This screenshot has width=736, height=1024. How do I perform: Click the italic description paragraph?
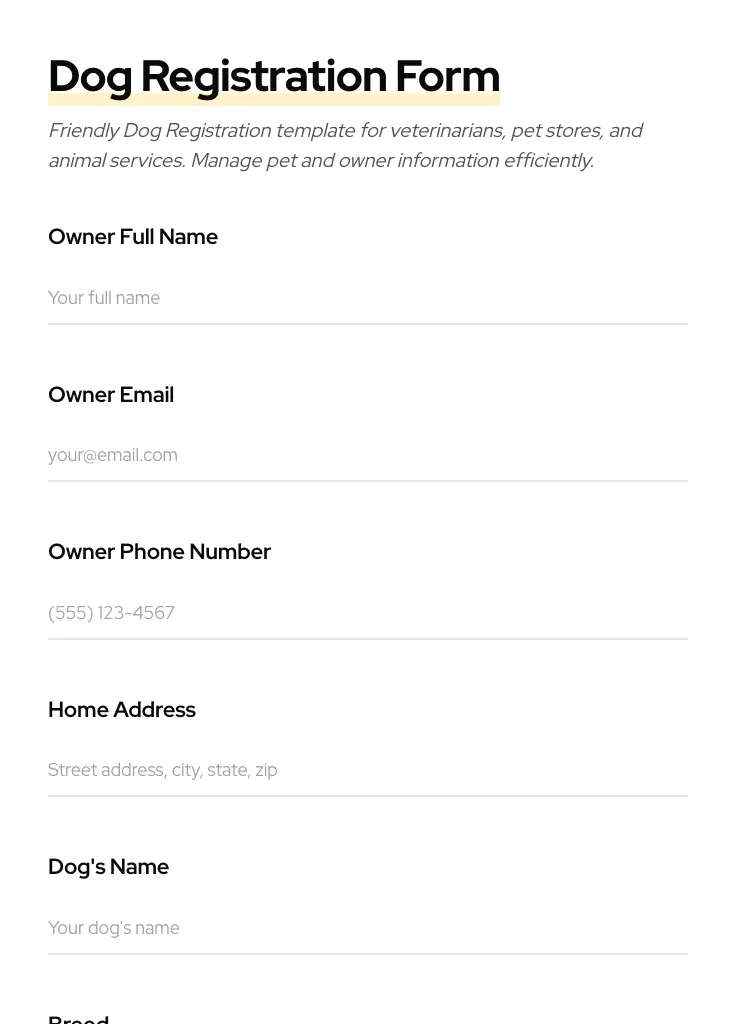345,145
